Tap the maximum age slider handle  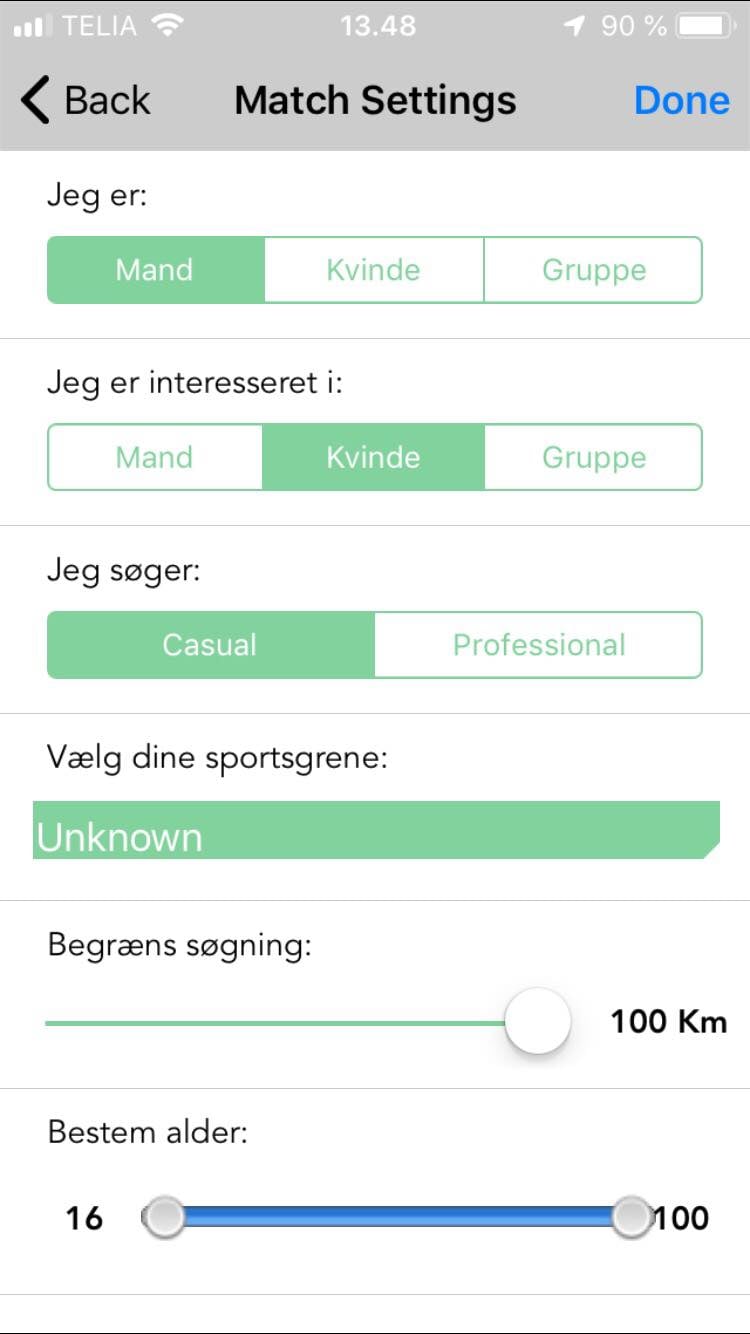pos(632,1217)
